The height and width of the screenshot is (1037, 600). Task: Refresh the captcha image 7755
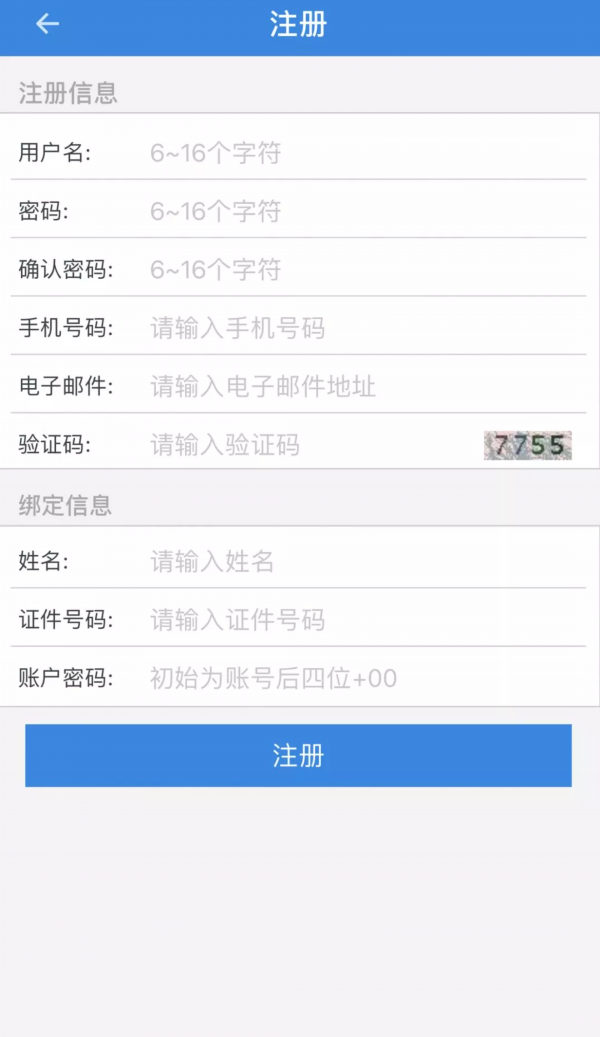528,445
